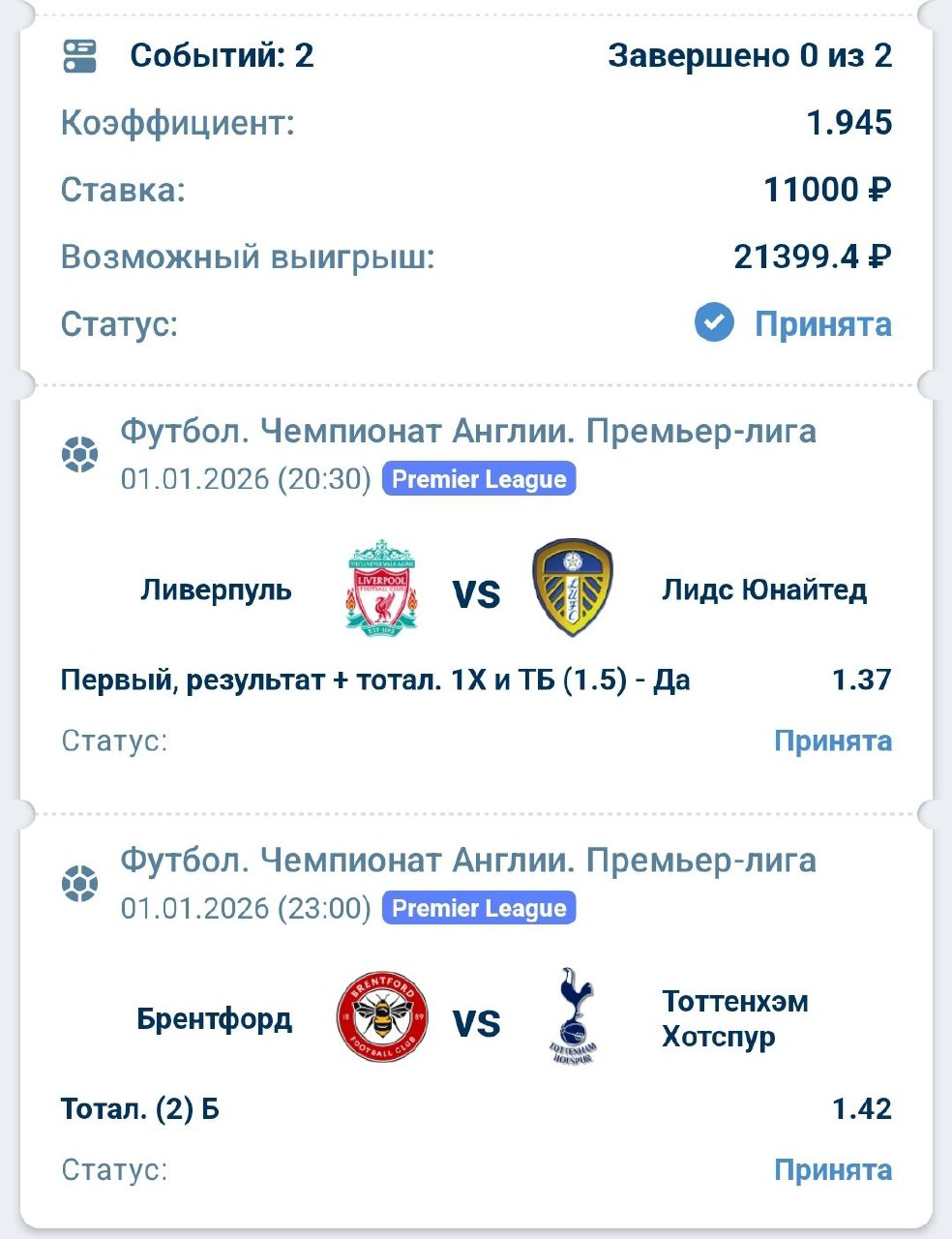Open the Liverpool vs Leeds United match
Screen dimensions: 952x1239
click(476, 590)
